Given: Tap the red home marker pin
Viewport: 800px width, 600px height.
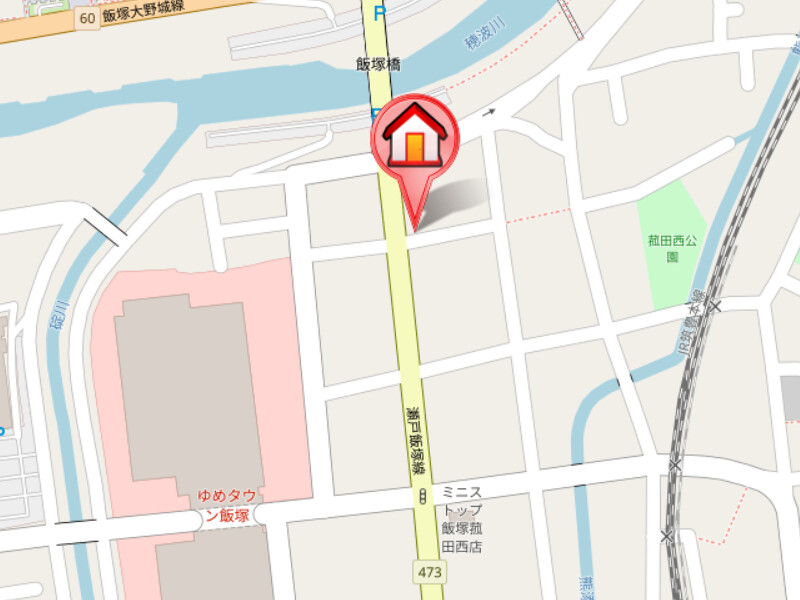Looking at the screenshot, I should tap(414, 140).
